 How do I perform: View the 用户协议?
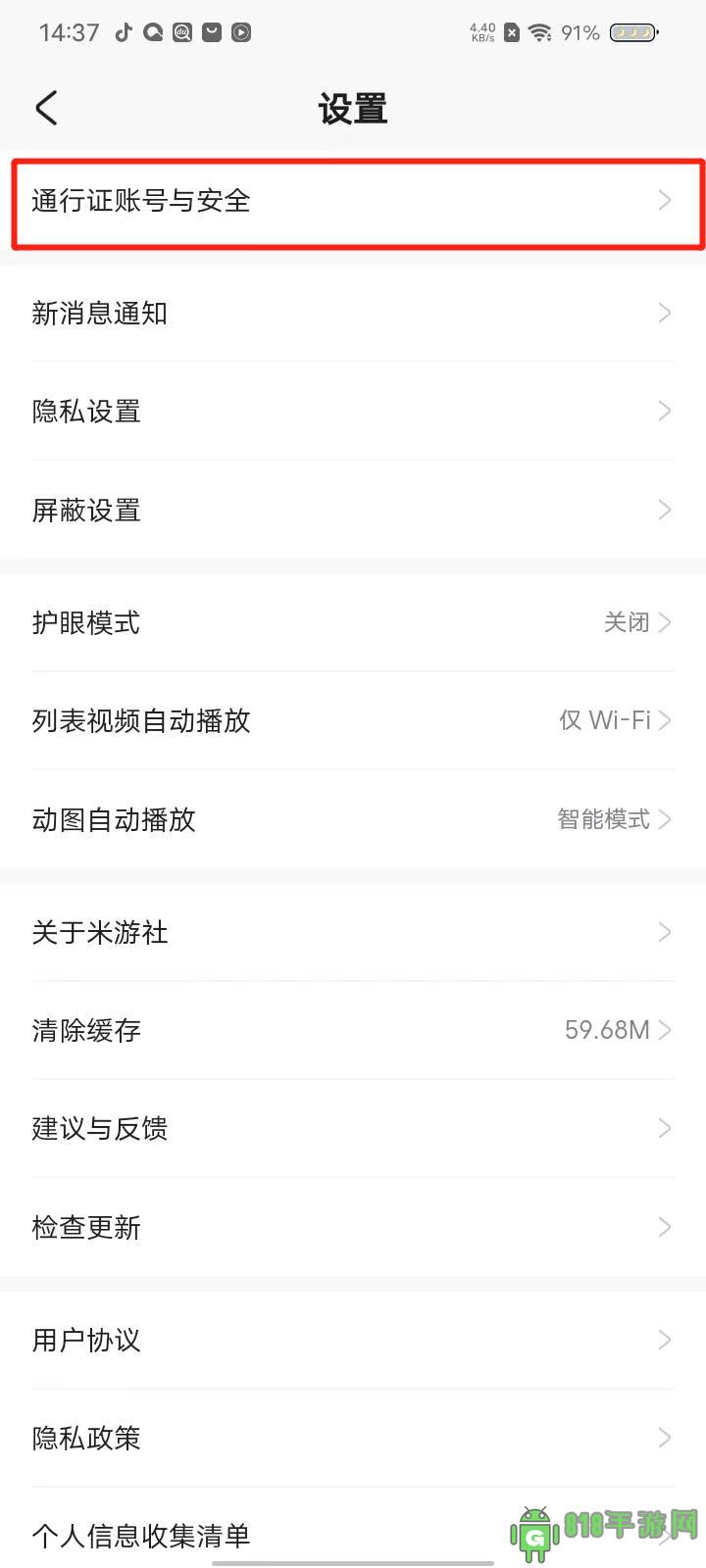pos(353,1340)
